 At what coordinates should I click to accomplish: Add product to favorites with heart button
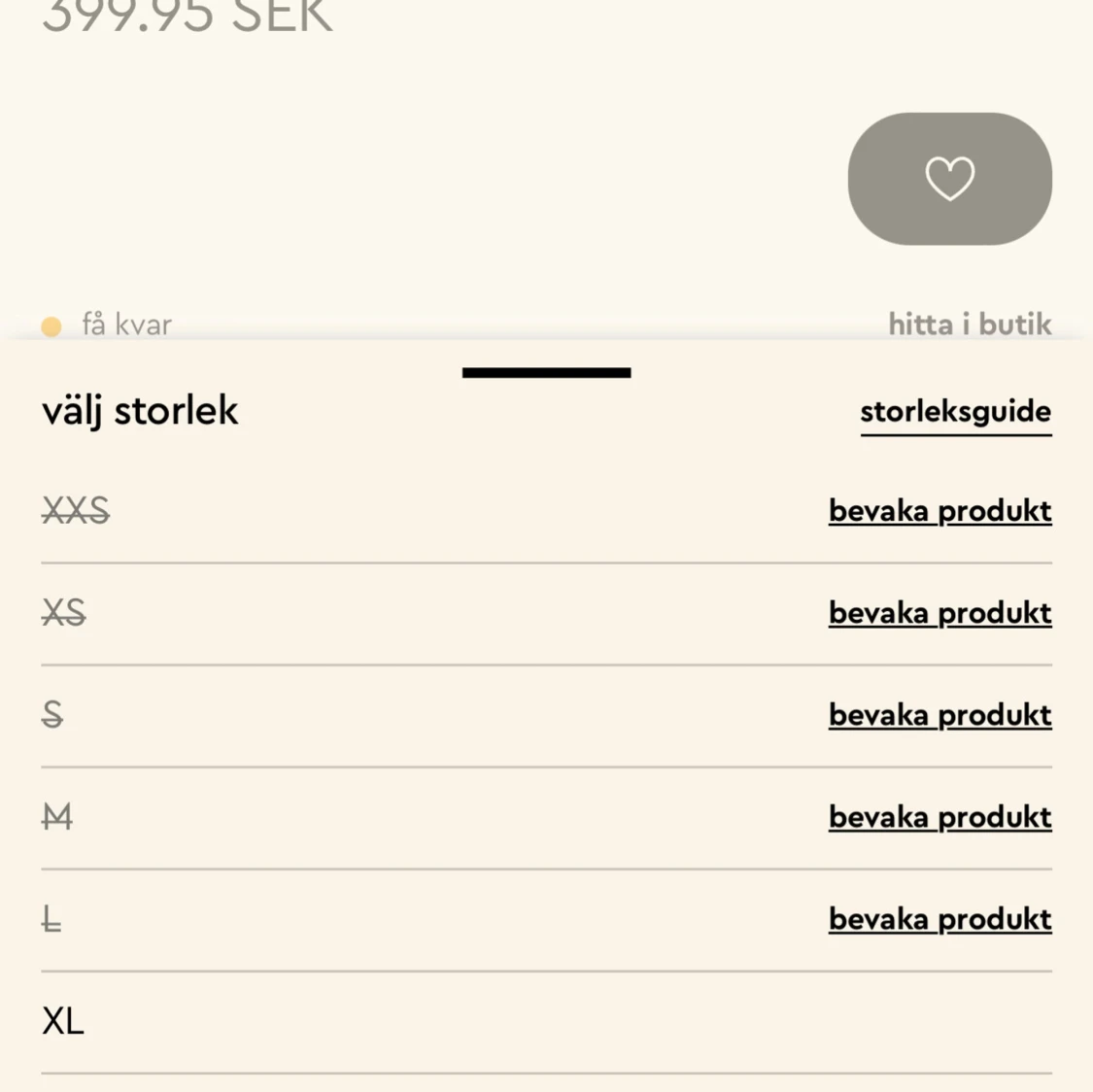[949, 179]
